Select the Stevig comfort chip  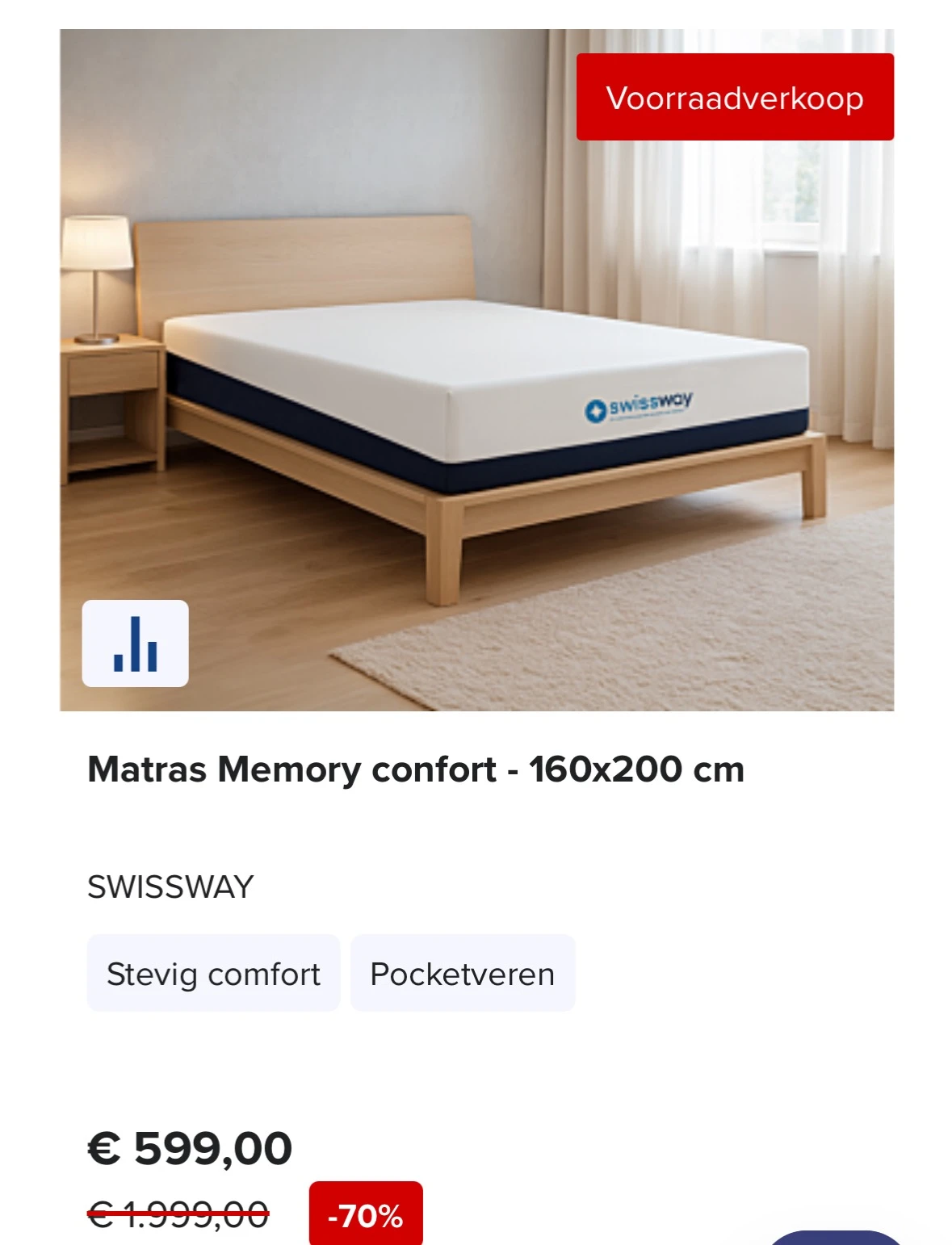click(x=213, y=974)
